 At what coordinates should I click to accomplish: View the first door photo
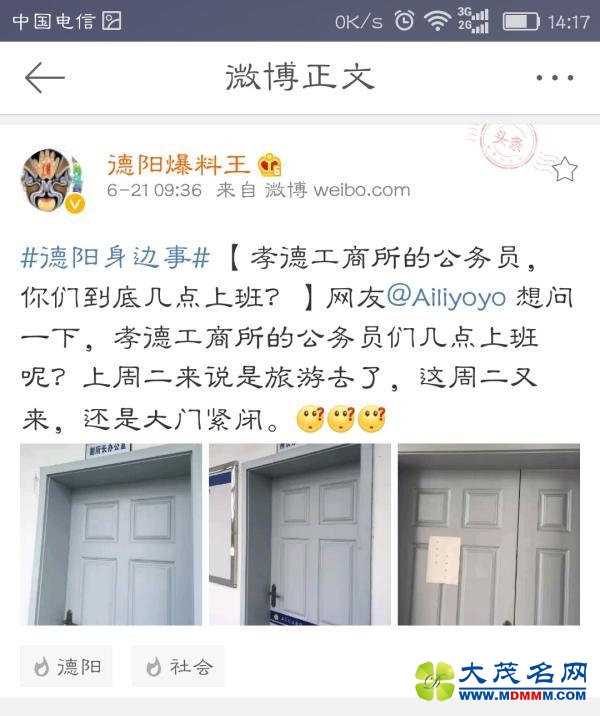111,535
